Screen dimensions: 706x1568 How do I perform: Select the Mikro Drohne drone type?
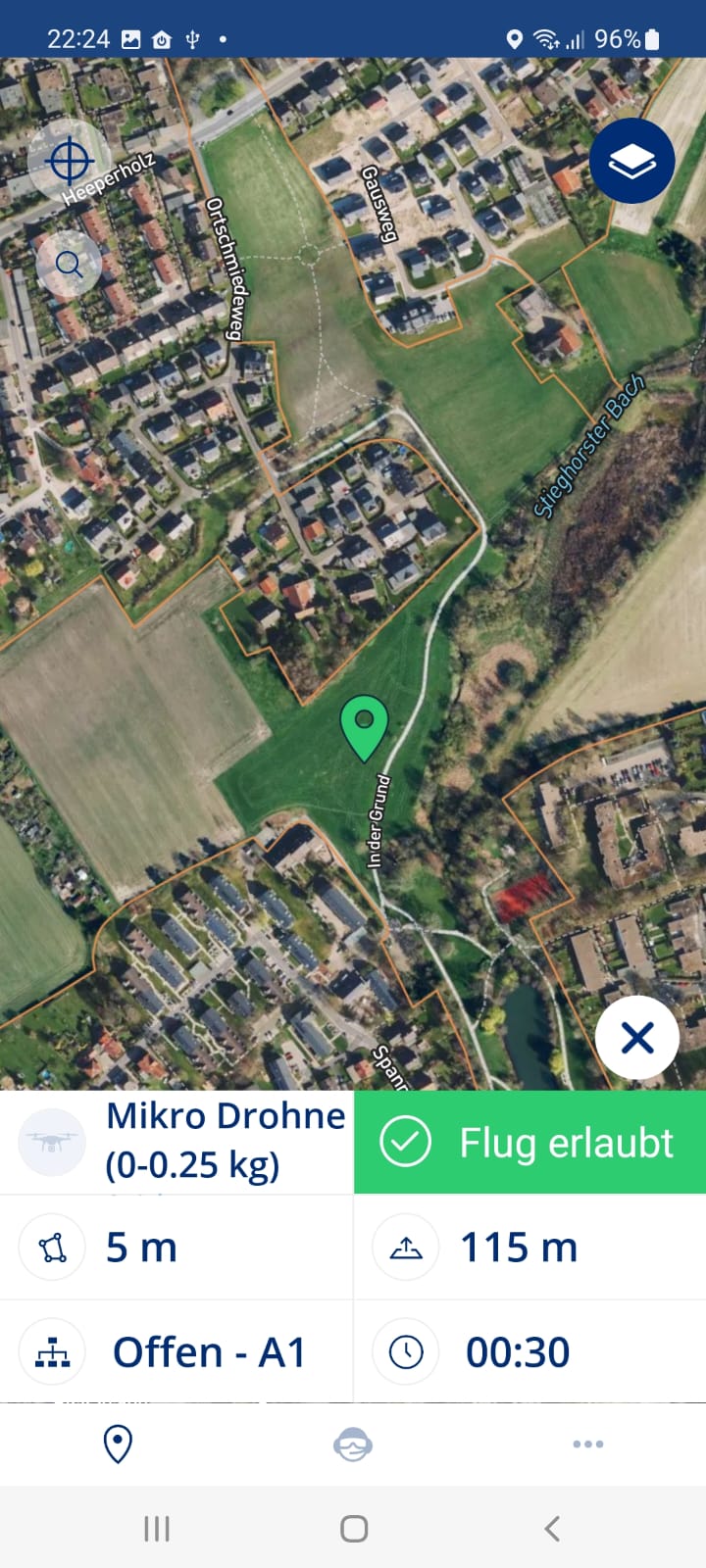pos(176,1142)
